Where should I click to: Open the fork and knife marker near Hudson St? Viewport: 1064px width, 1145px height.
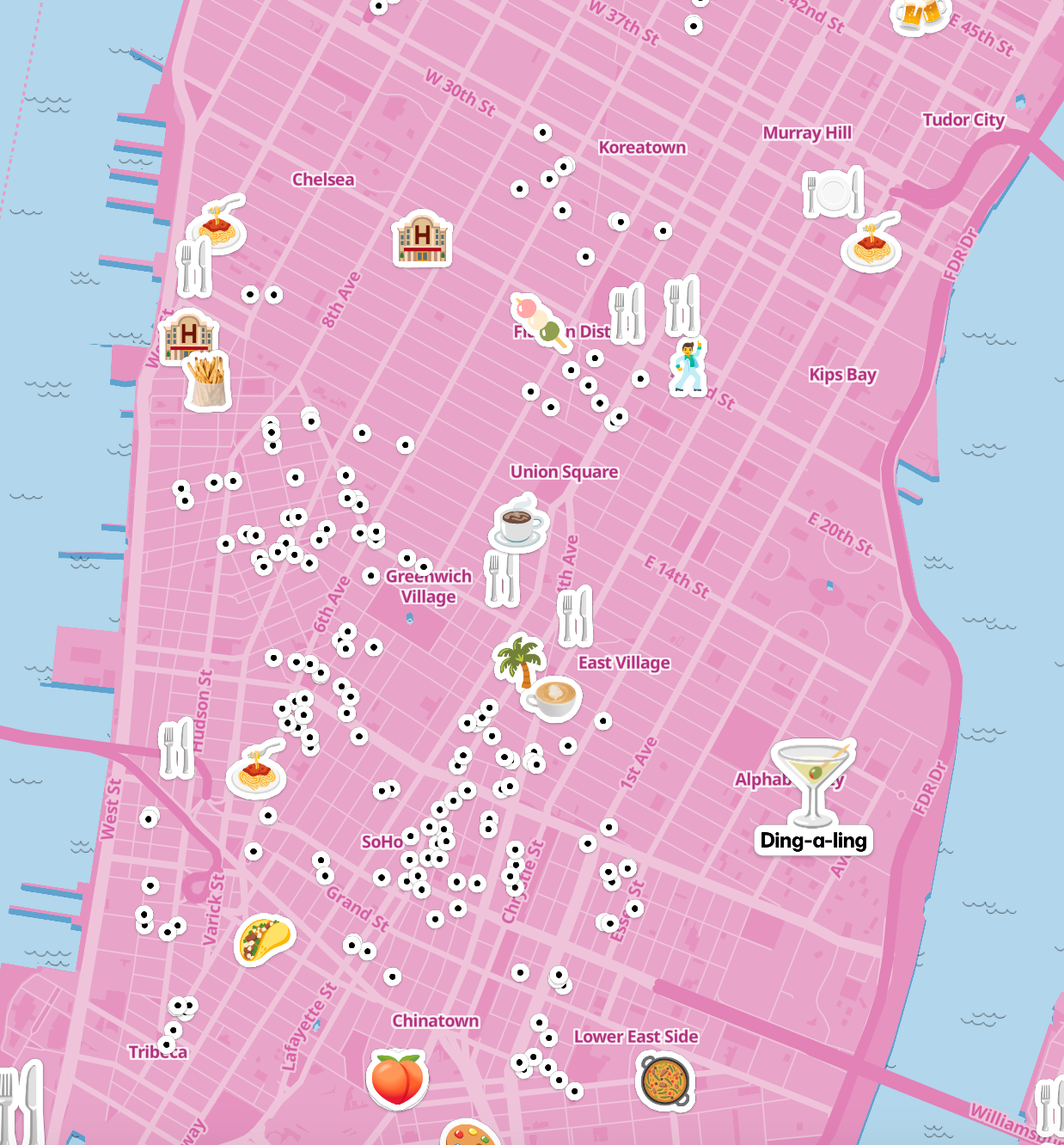176,748
